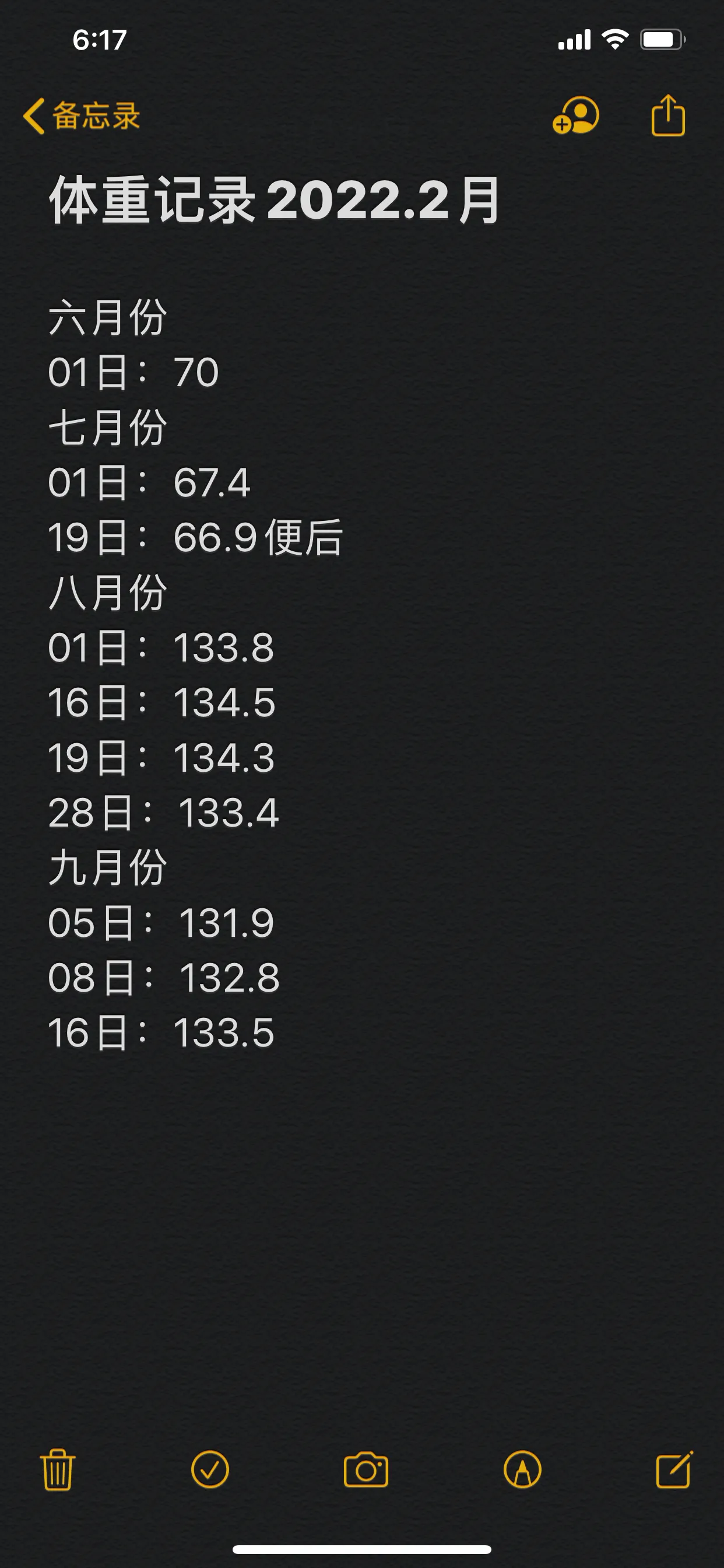Open the camera attachment options
Viewport: 724px width, 1568px height.
tap(365, 1469)
